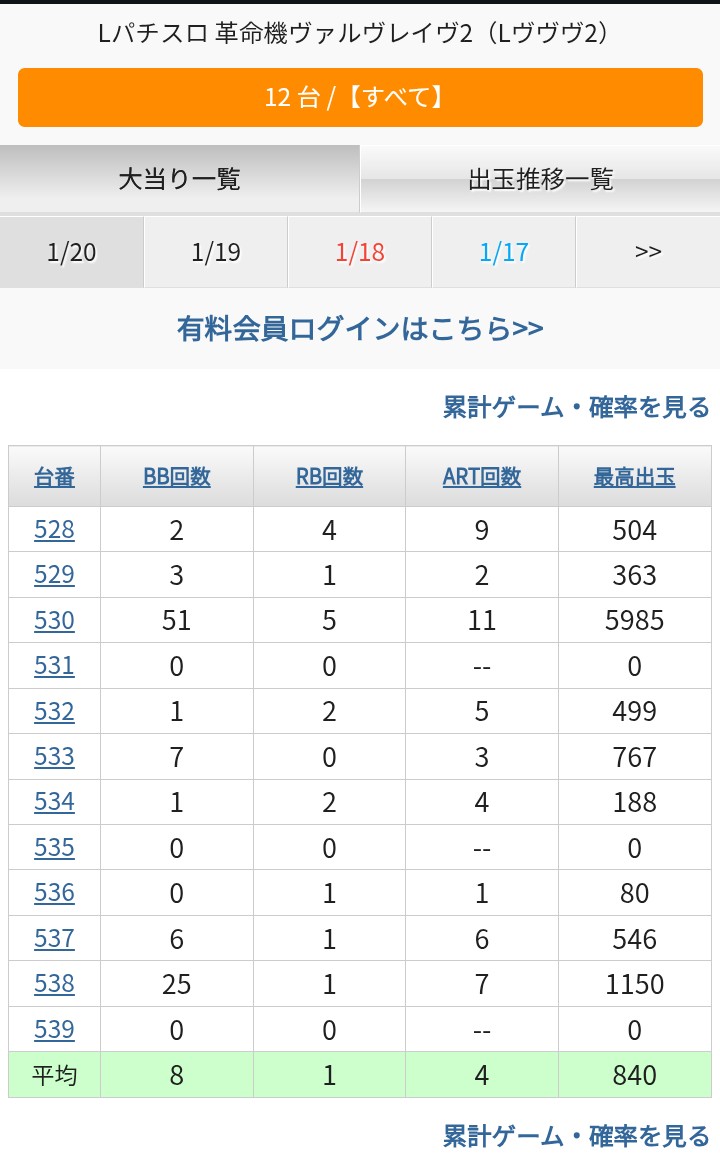Select the 大当り一覧 tab
The height and width of the screenshot is (1171, 720).
coord(179,179)
